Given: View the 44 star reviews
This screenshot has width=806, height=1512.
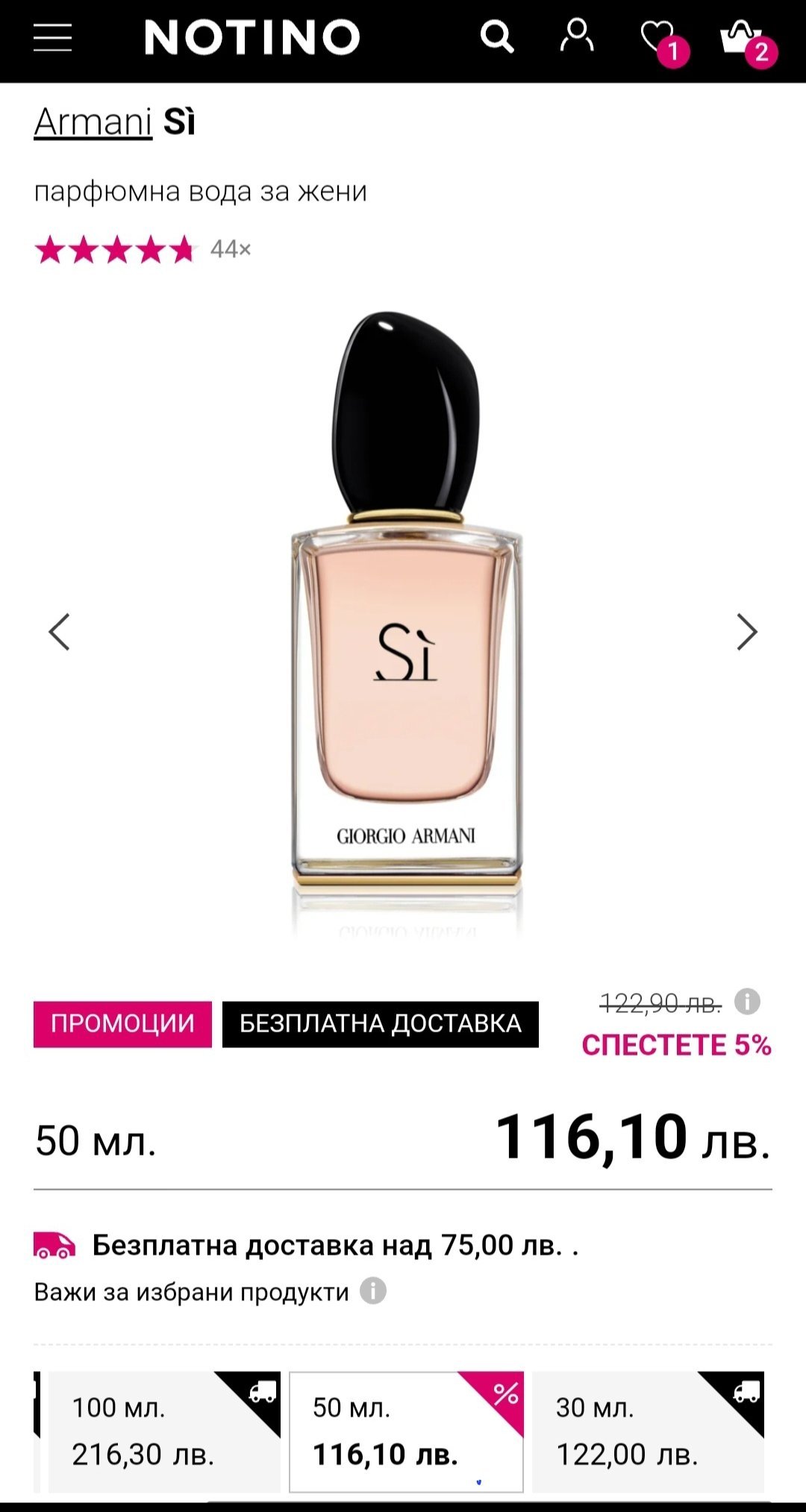Looking at the screenshot, I should pyautogui.click(x=143, y=249).
